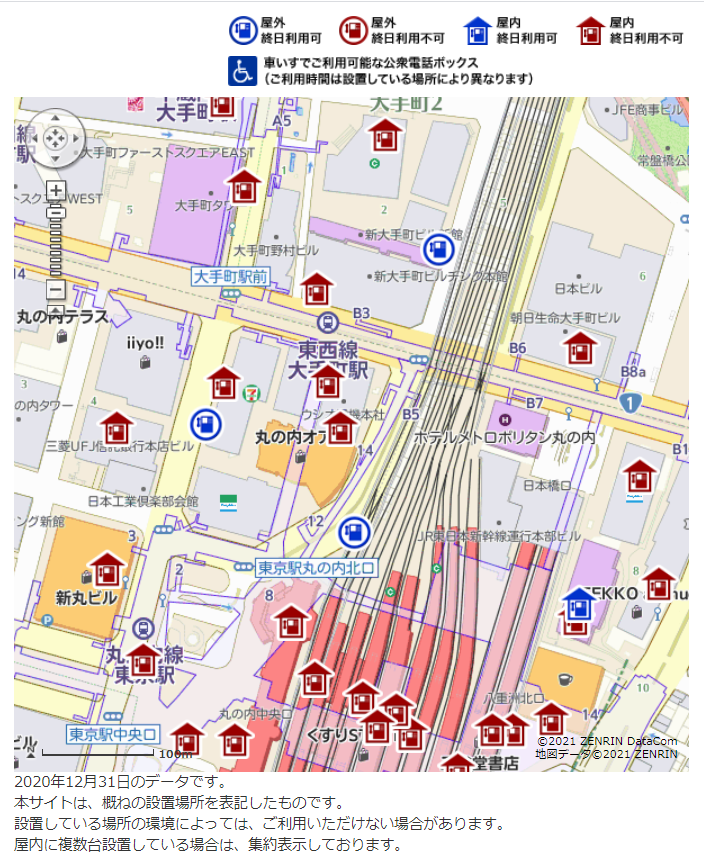Zoom in with the plus button
This screenshot has height=864, width=704.
tap(56, 190)
